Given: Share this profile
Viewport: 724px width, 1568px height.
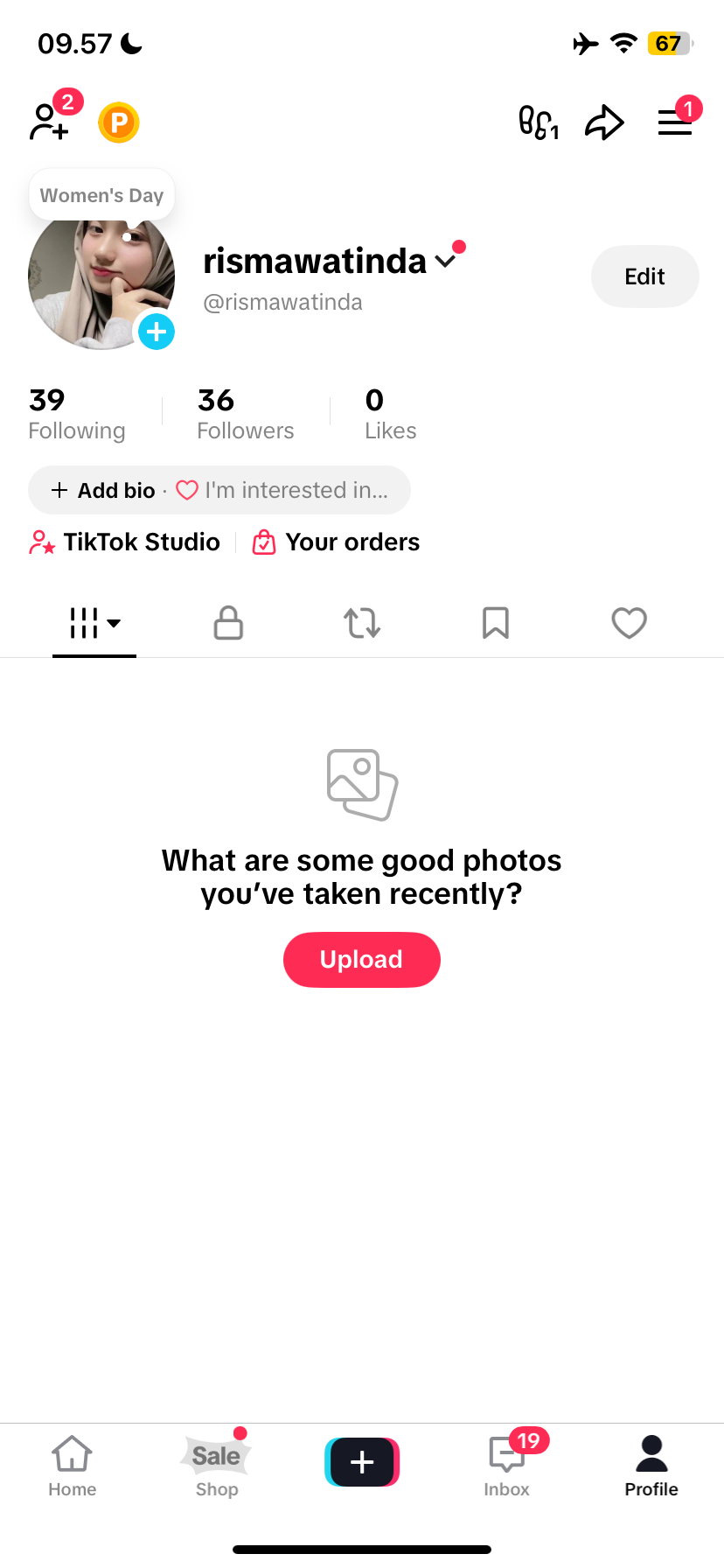Looking at the screenshot, I should point(604,122).
